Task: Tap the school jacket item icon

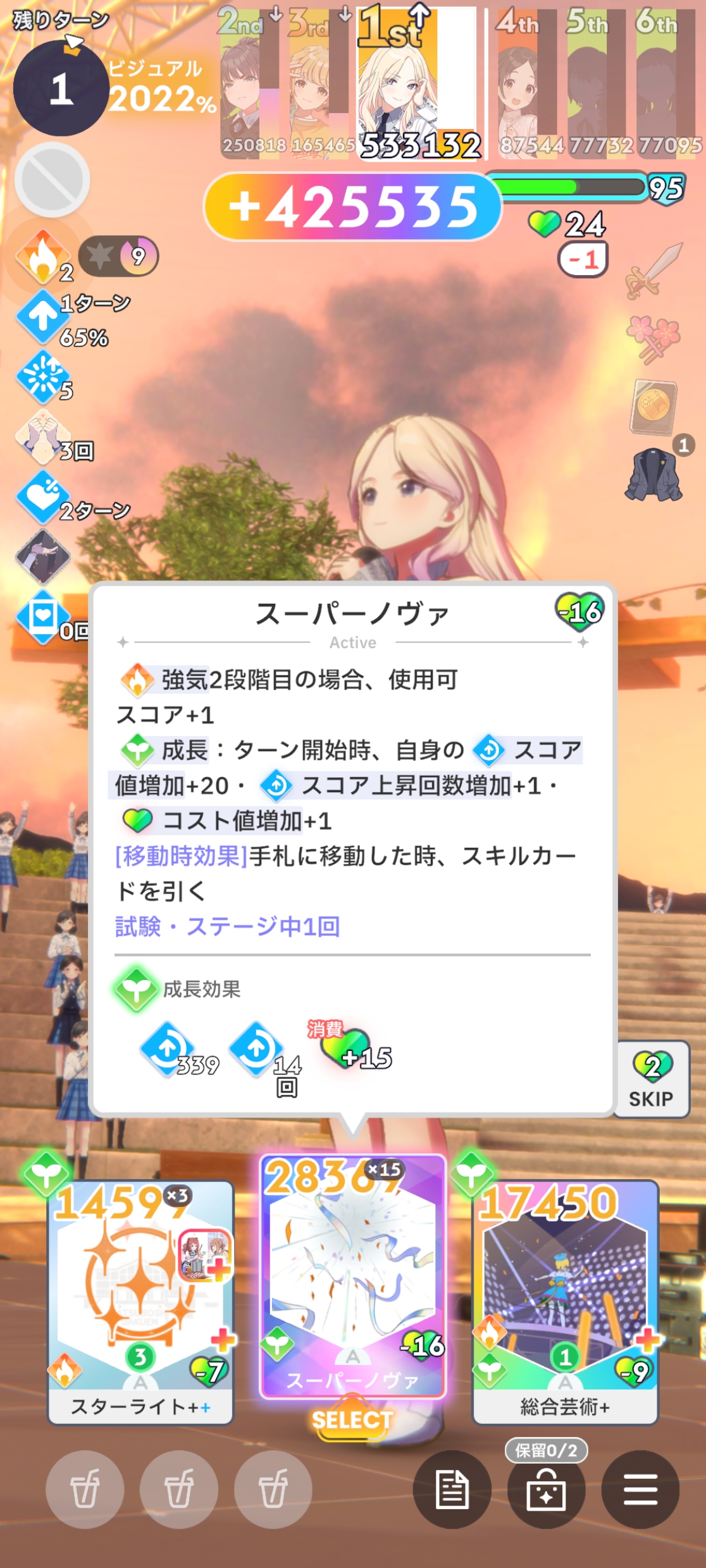Action: 654,475
